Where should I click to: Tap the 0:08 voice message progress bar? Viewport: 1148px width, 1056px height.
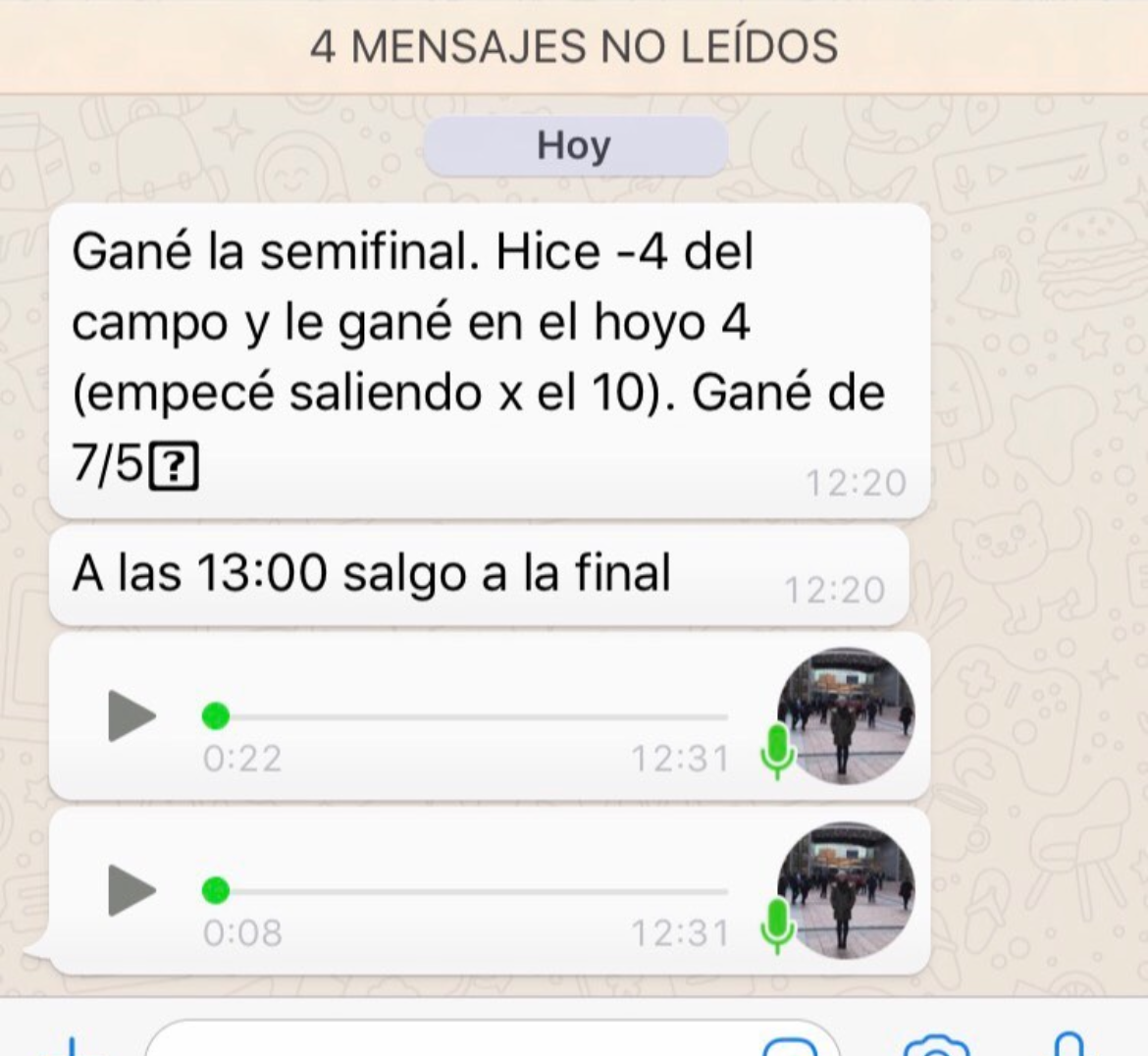471,891
